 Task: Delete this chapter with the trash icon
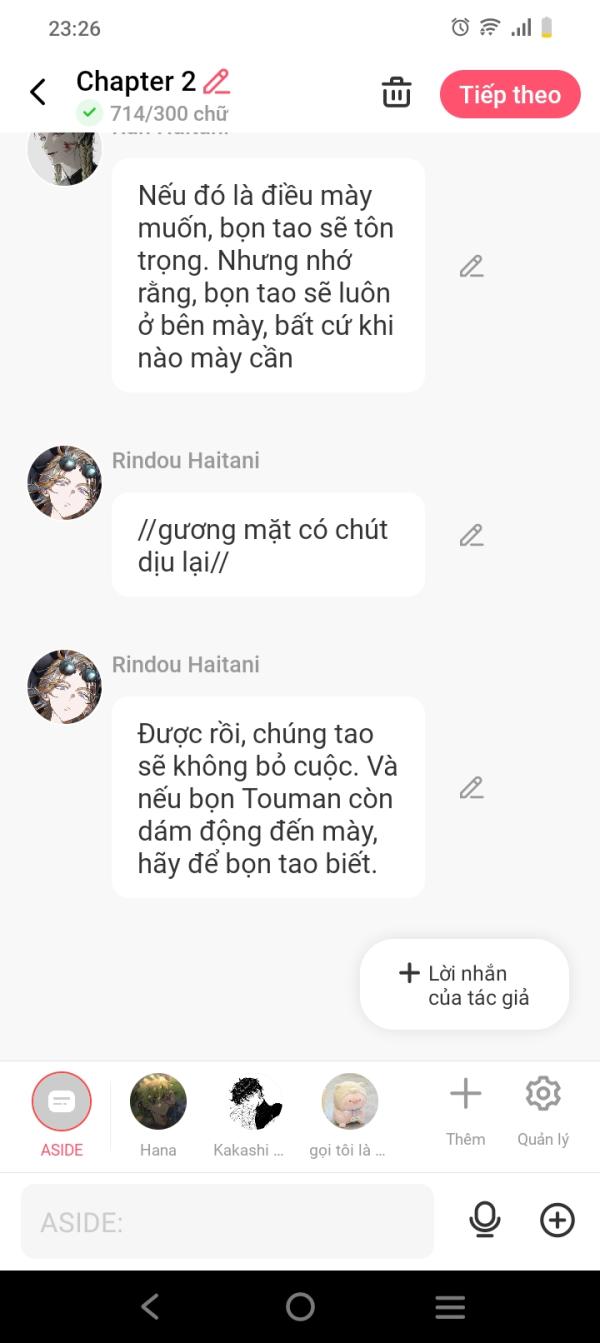click(x=397, y=93)
